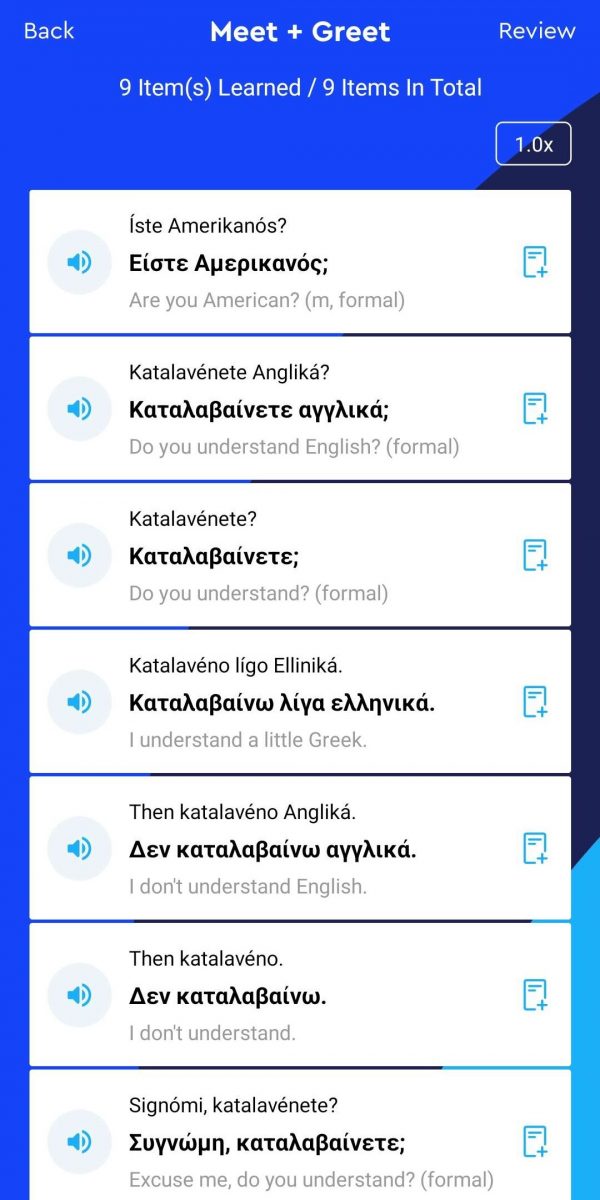Add "Katalavénete?" phrase to saved list
This screenshot has width=600, height=1200.
click(536, 555)
